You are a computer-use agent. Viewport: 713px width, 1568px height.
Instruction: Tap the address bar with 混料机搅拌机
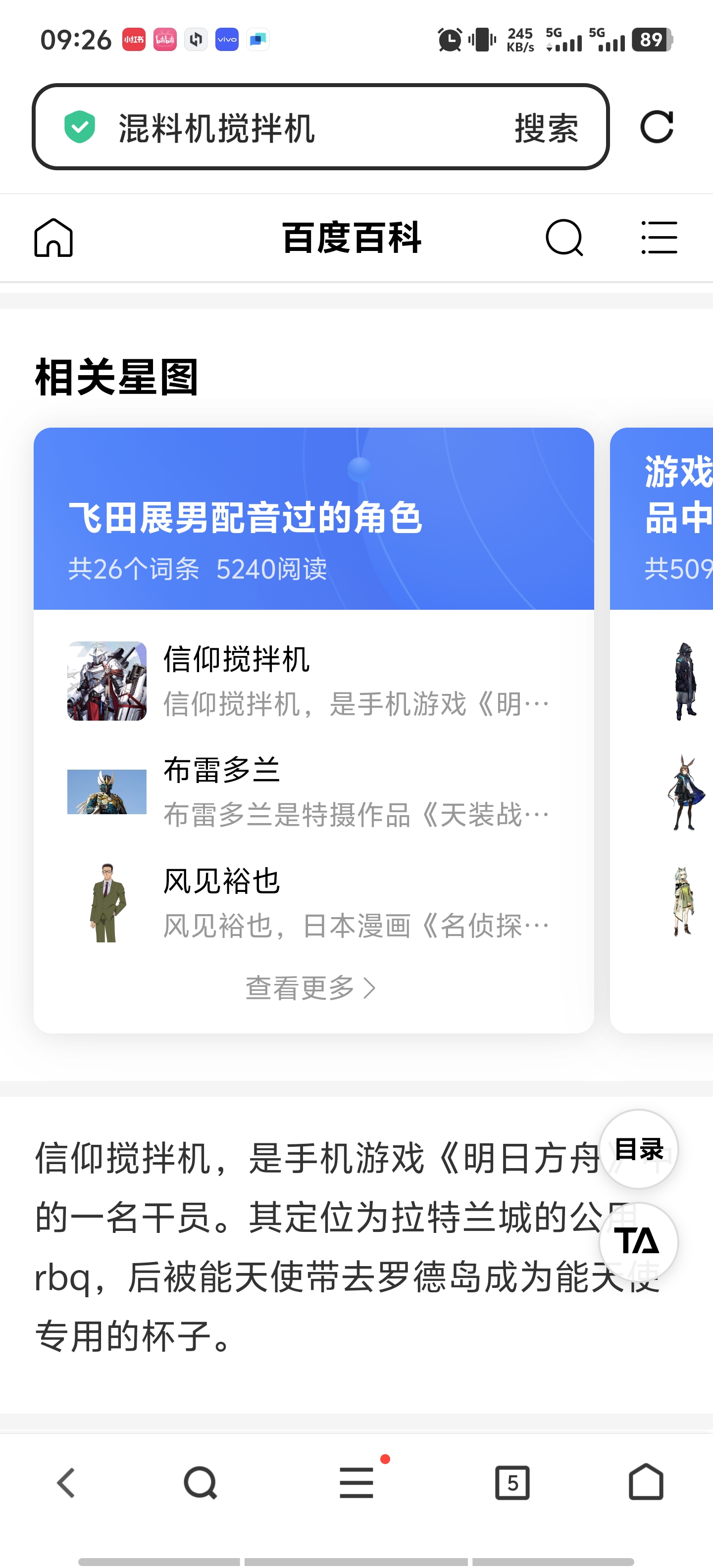320,127
